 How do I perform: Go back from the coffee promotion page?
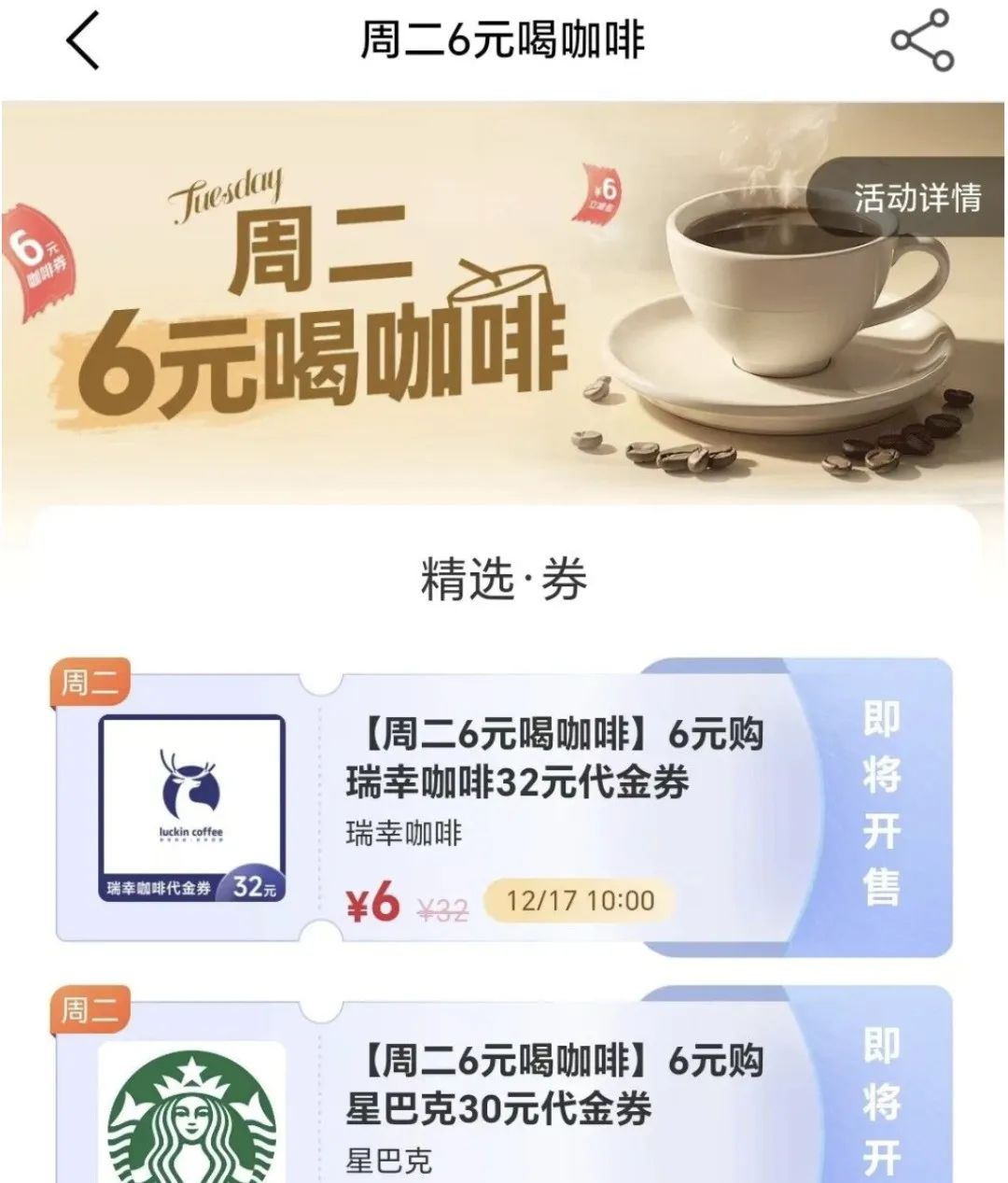[x=83, y=42]
